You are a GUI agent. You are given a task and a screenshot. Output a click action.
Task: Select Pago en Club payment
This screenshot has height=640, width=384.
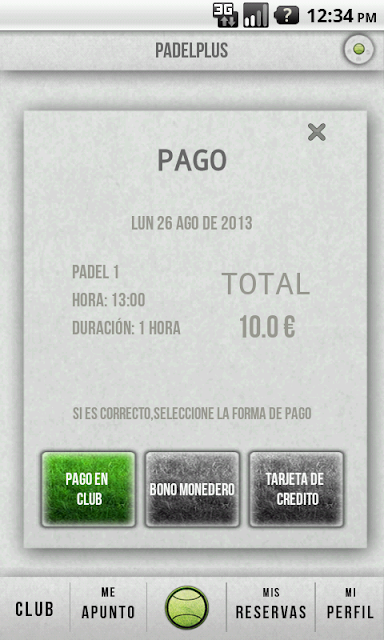(x=88, y=489)
